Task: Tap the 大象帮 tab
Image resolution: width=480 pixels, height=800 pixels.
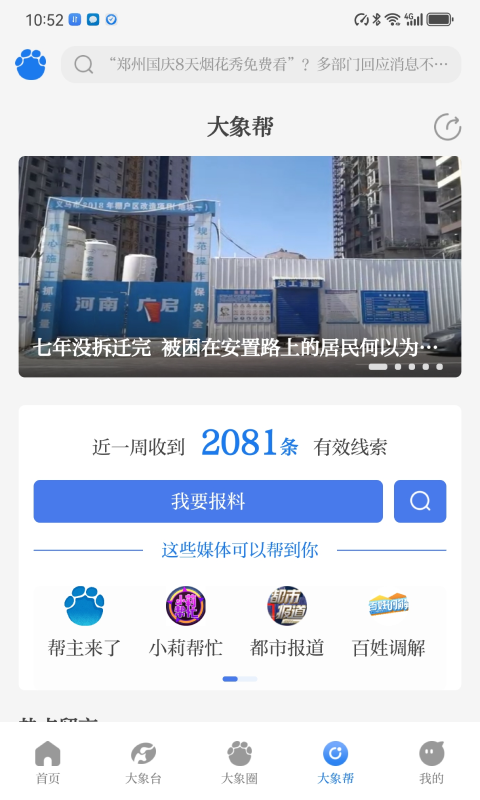Action: 335,762
